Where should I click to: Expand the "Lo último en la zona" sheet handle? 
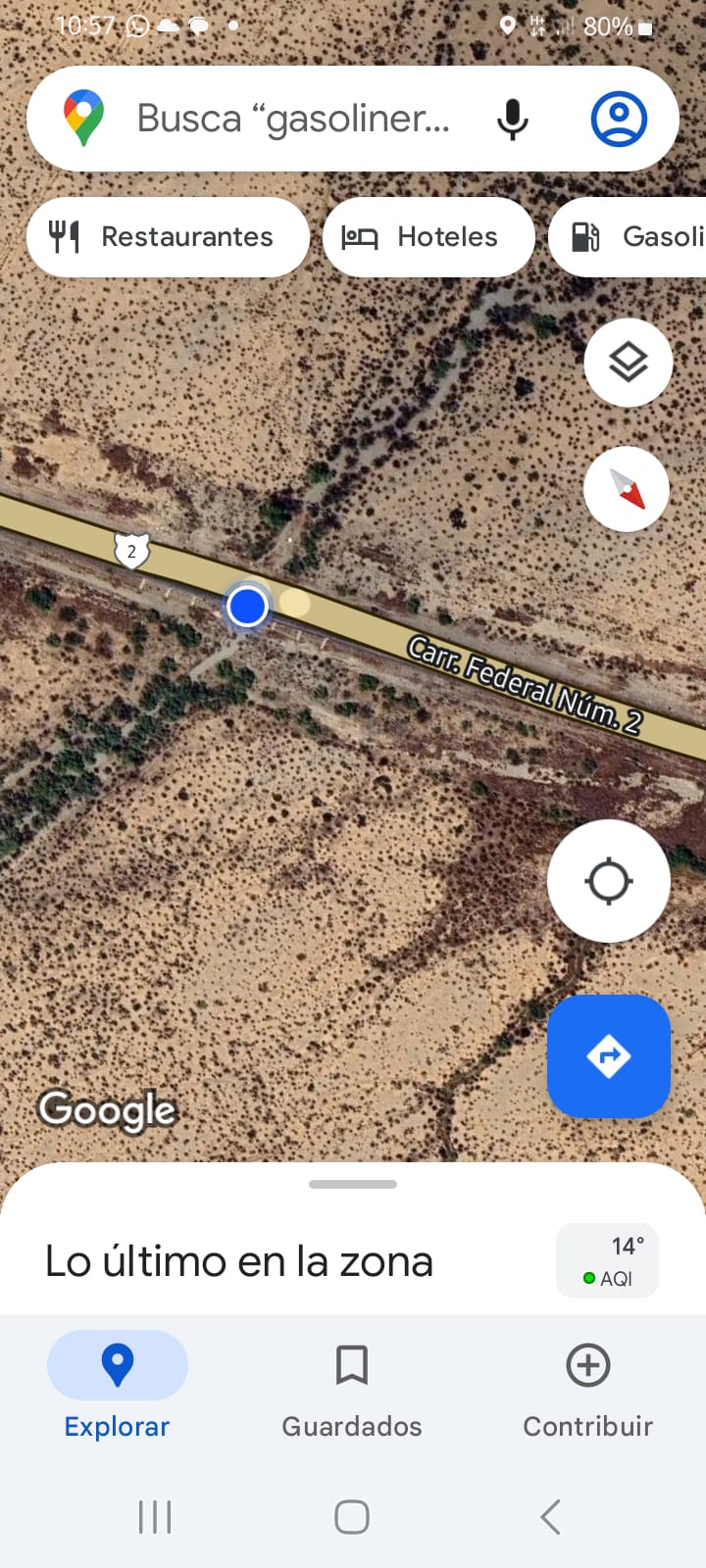(x=353, y=1184)
